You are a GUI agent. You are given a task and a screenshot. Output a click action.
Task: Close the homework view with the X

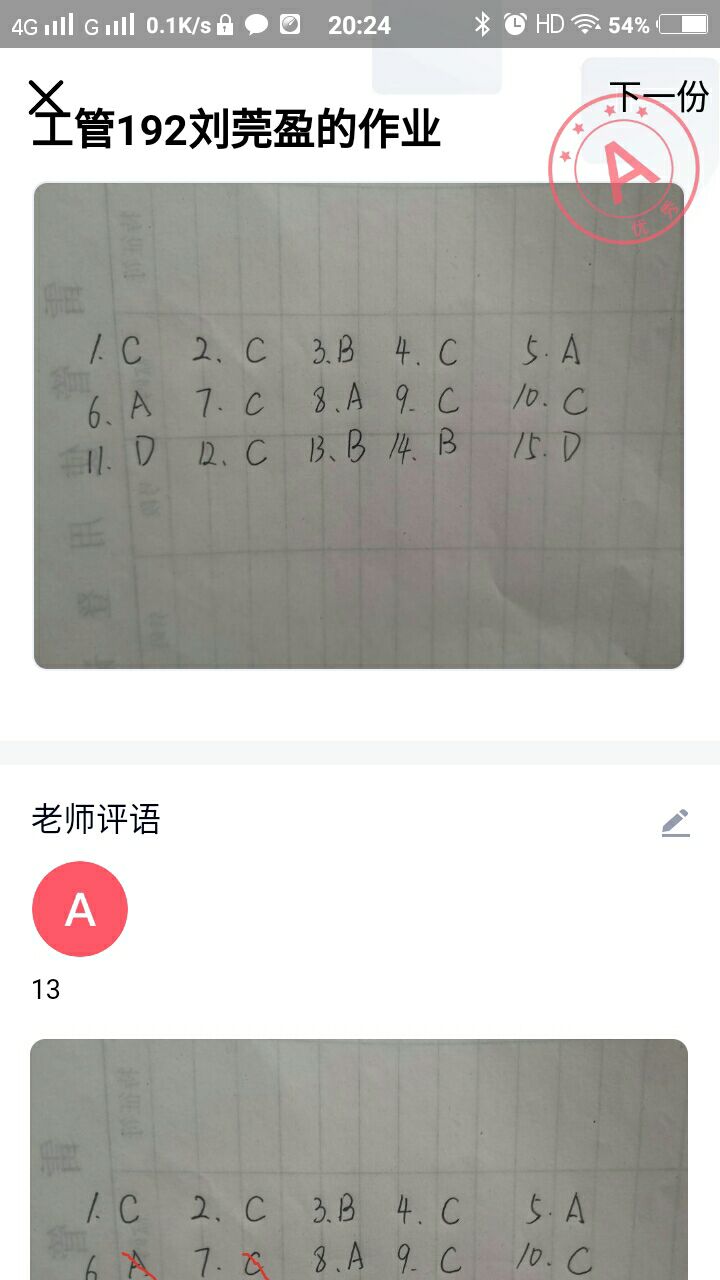pos(46,98)
